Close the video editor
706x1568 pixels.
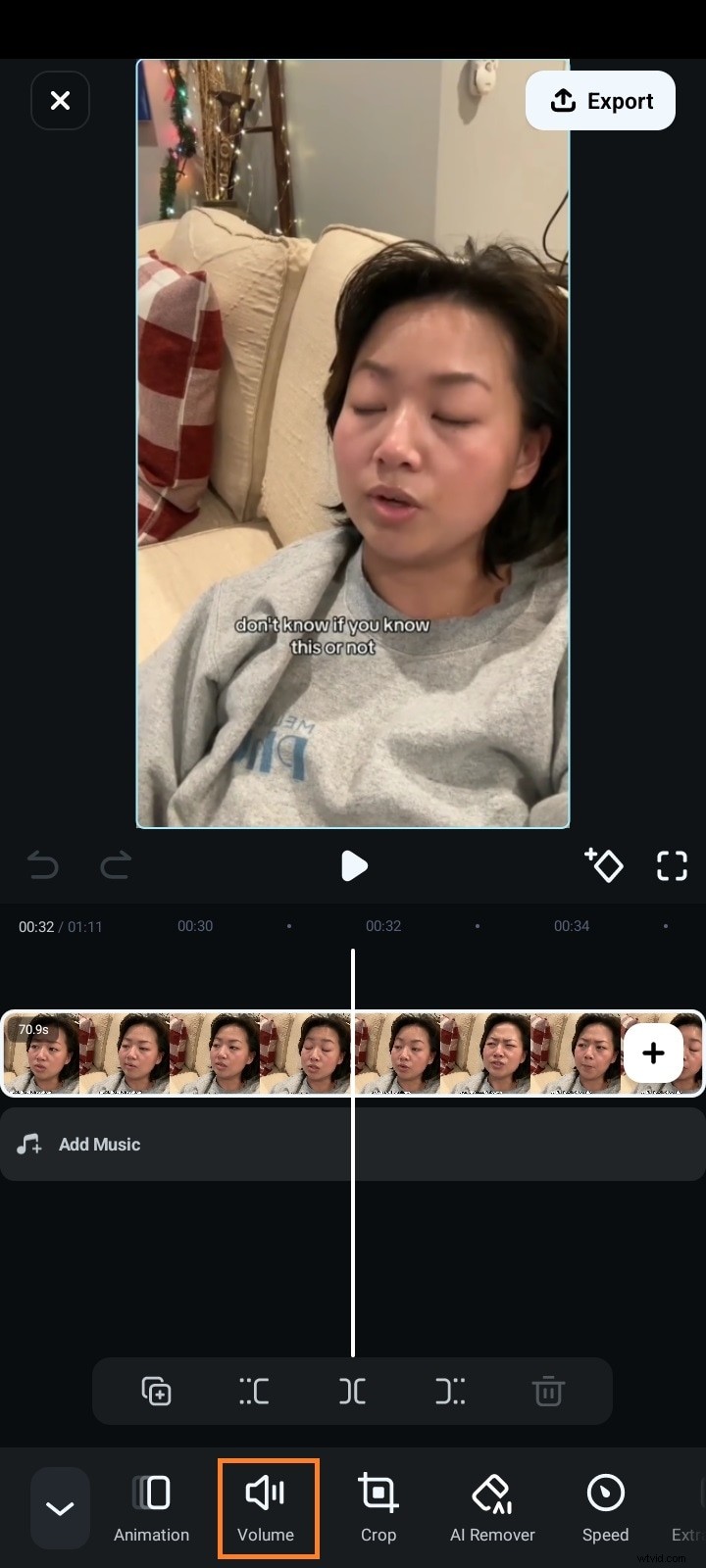(x=60, y=101)
